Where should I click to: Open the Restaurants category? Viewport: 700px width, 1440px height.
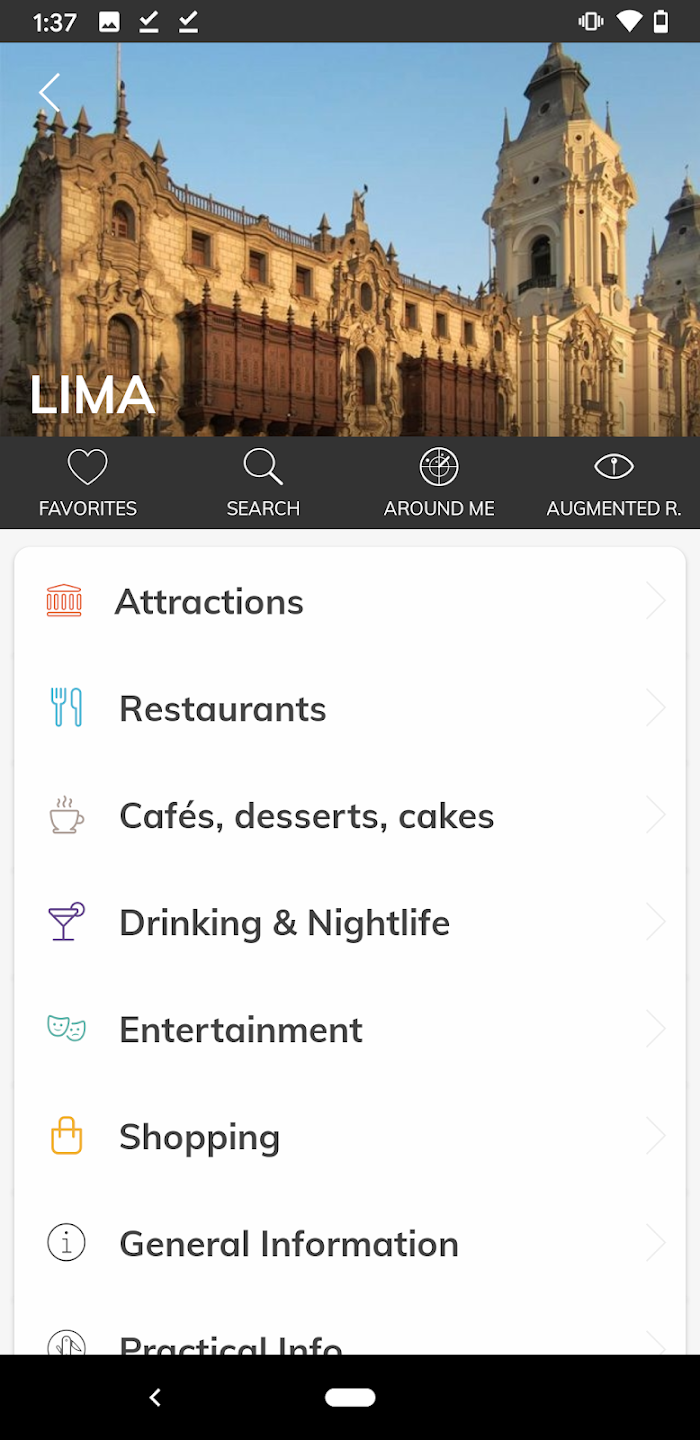coord(350,708)
